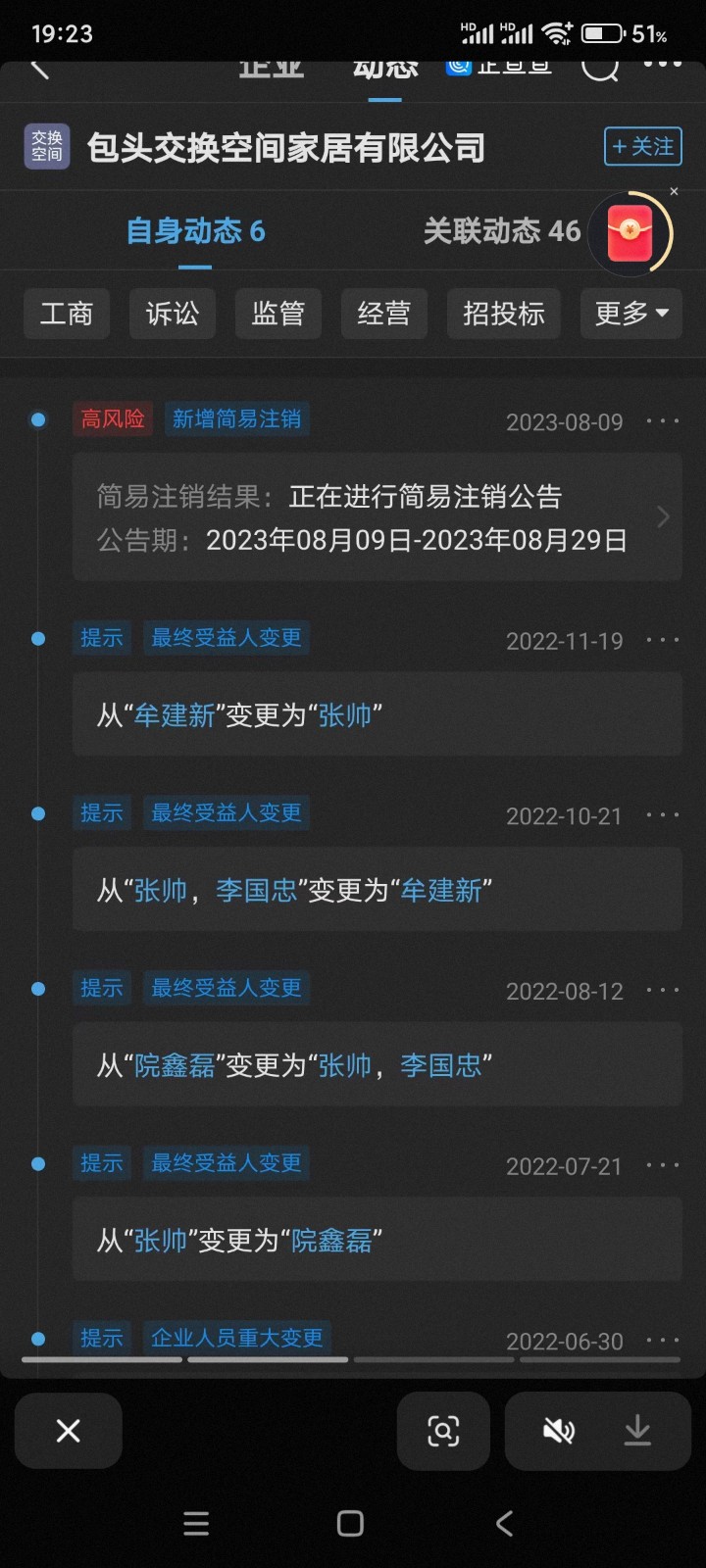706x1568 pixels.
Task: Filter by 工商 chip
Action: (67, 314)
